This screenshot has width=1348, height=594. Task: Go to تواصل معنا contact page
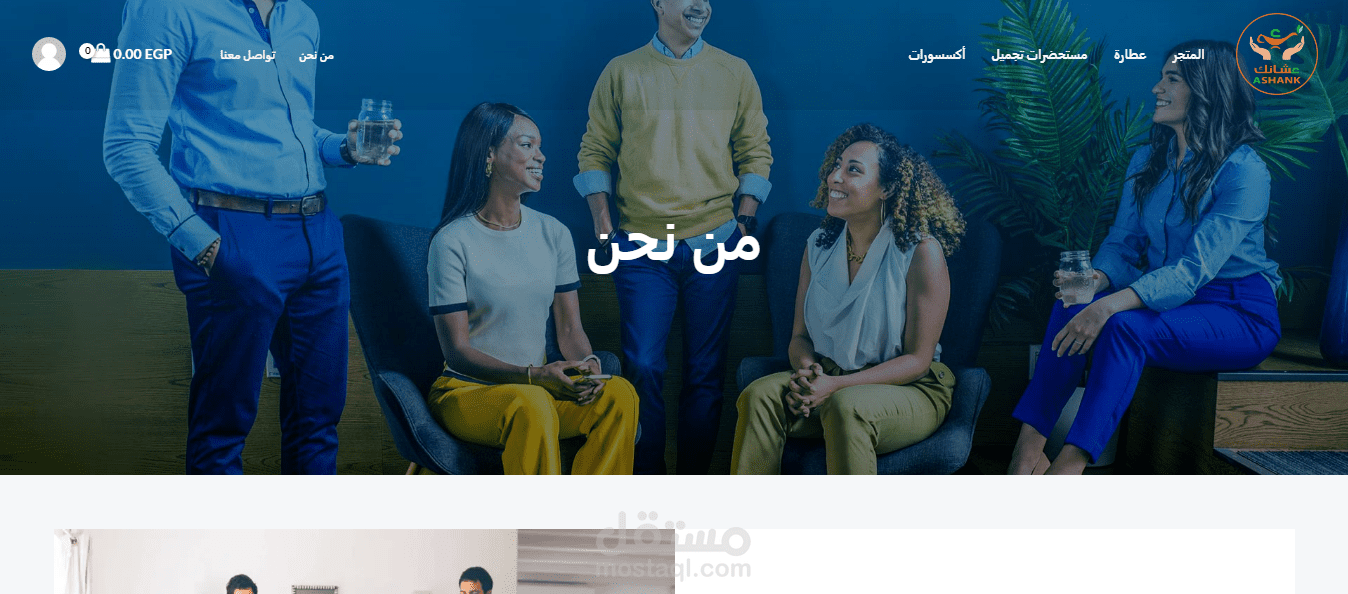tap(248, 55)
